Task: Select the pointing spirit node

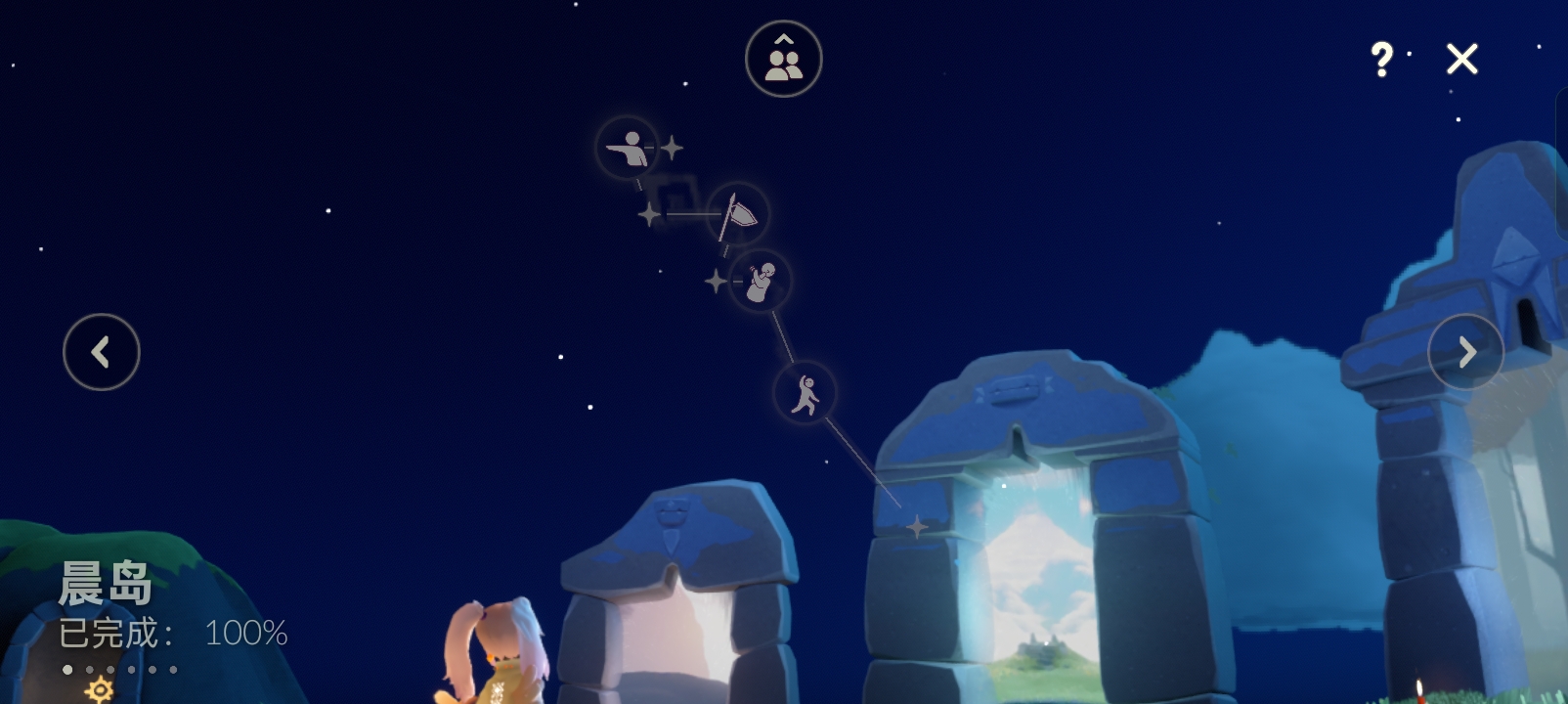Action: pos(628,149)
